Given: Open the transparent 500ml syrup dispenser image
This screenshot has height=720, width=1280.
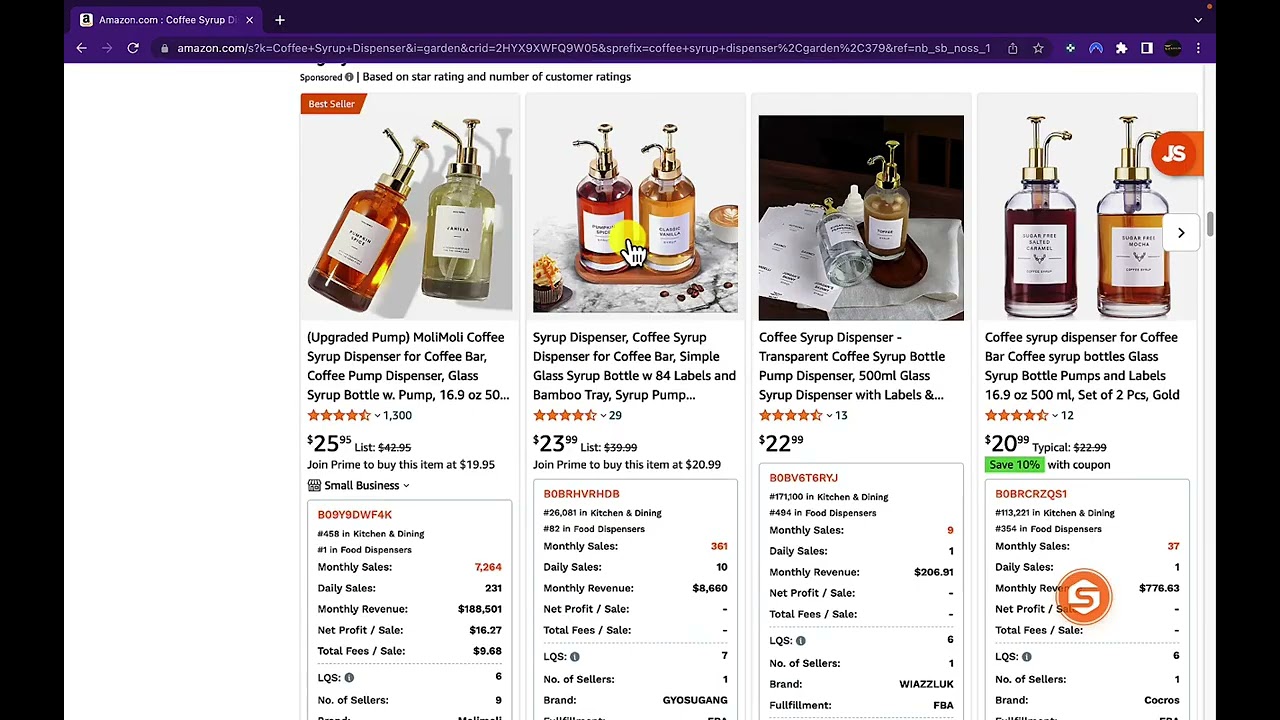Looking at the screenshot, I should pos(861,217).
